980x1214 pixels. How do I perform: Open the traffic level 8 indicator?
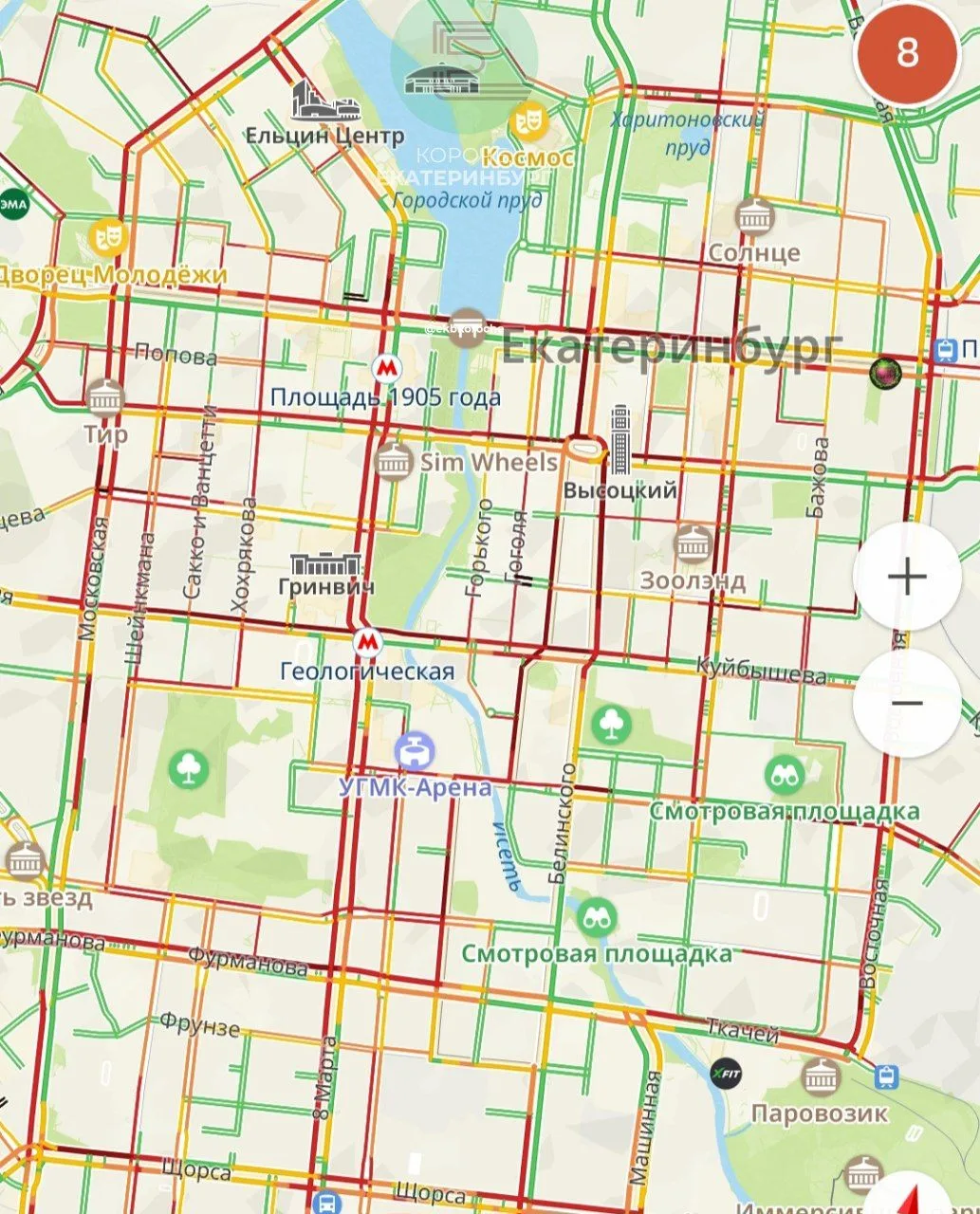906,53
